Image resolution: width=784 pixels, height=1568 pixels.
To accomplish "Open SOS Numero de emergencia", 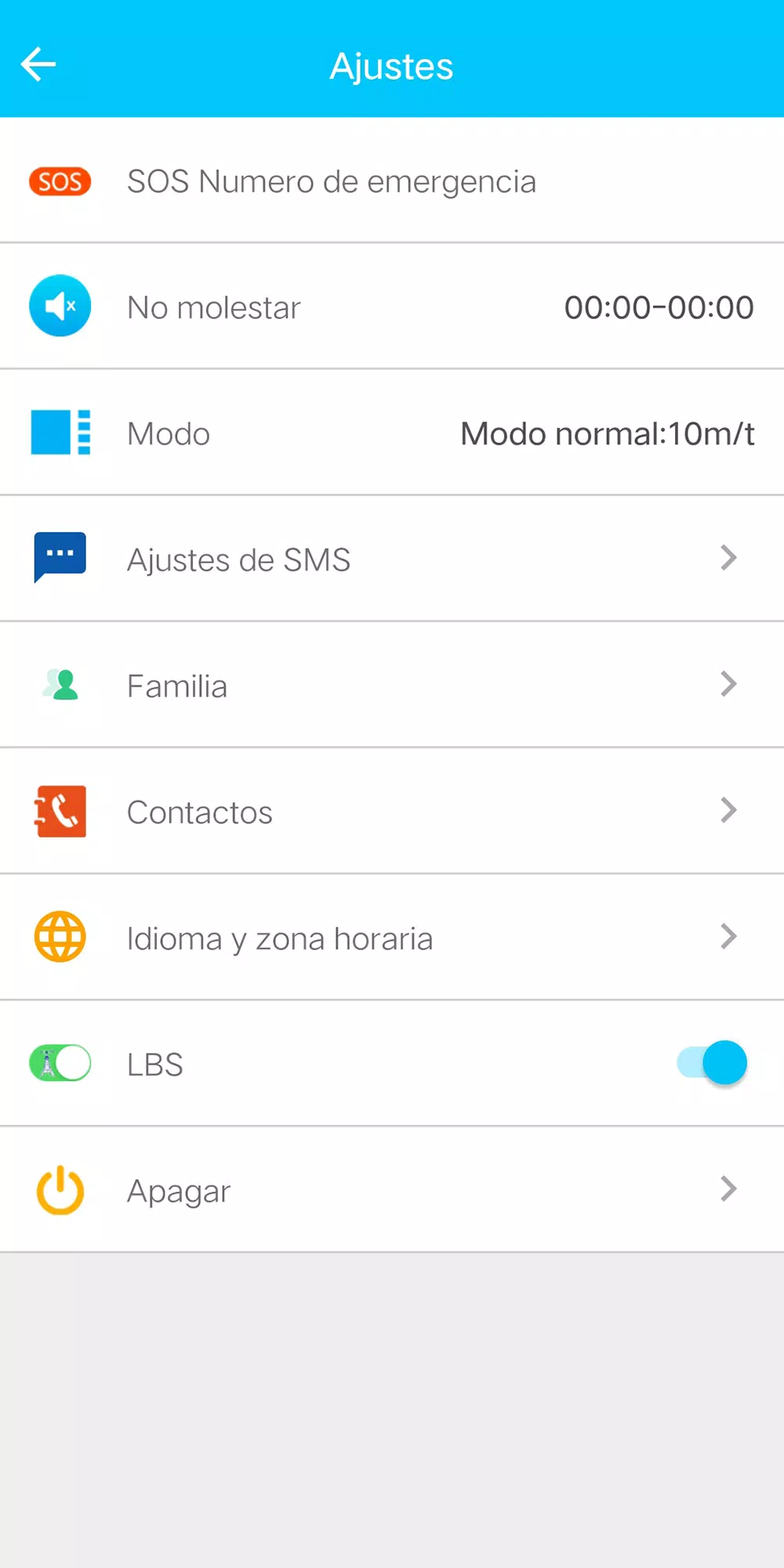I will (x=392, y=180).
